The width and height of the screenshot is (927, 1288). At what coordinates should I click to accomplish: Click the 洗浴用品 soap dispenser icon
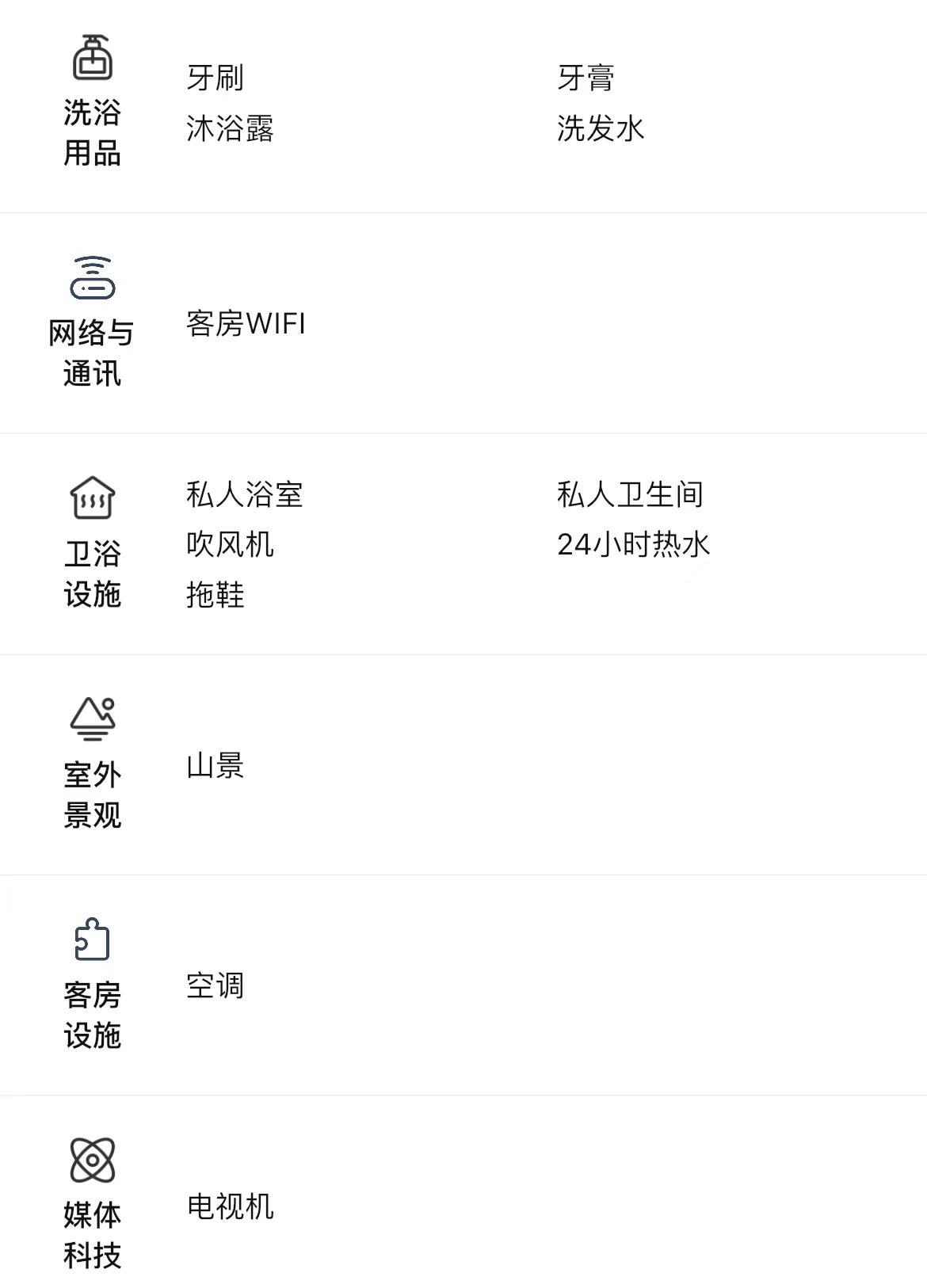(x=93, y=60)
